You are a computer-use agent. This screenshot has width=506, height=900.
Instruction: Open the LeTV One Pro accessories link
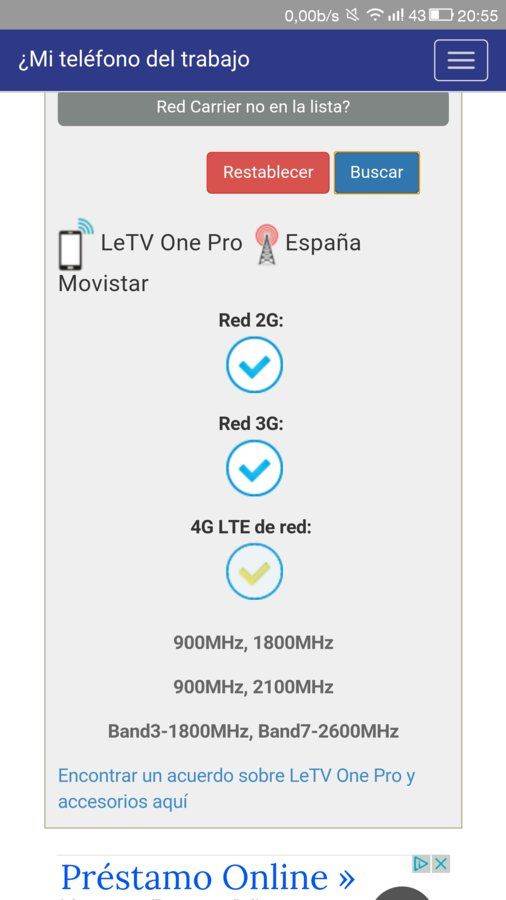236,788
